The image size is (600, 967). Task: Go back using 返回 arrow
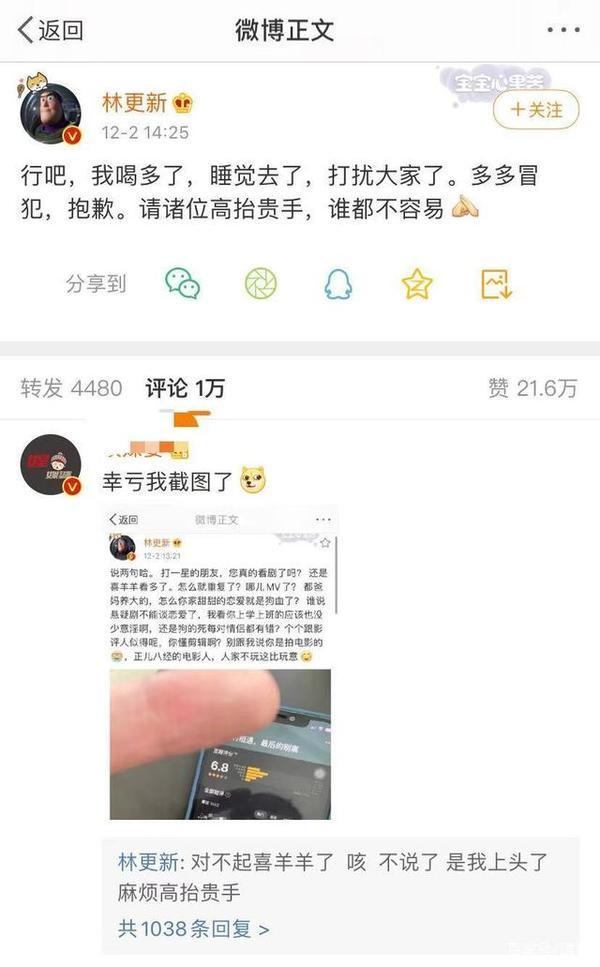coord(50,30)
